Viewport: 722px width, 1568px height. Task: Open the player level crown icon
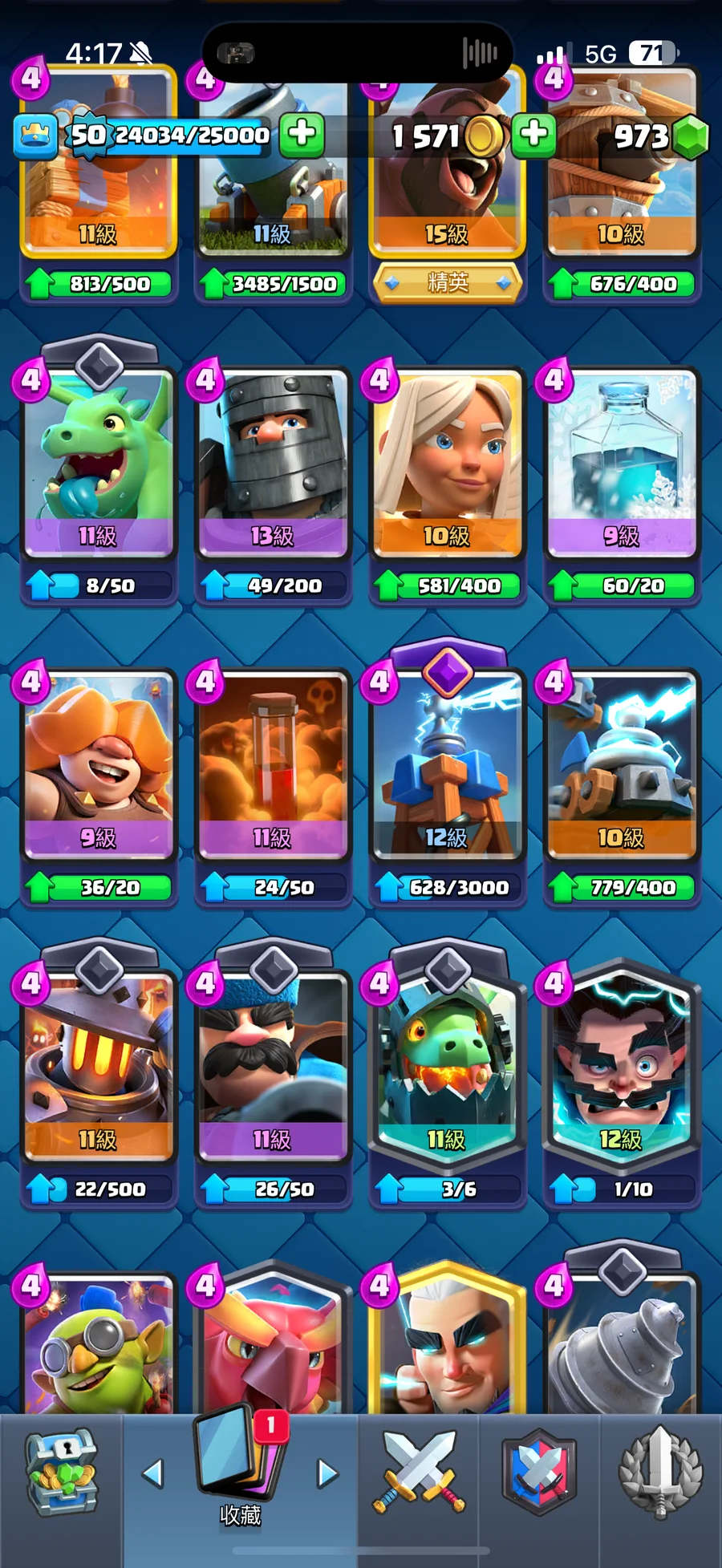click(x=34, y=136)
